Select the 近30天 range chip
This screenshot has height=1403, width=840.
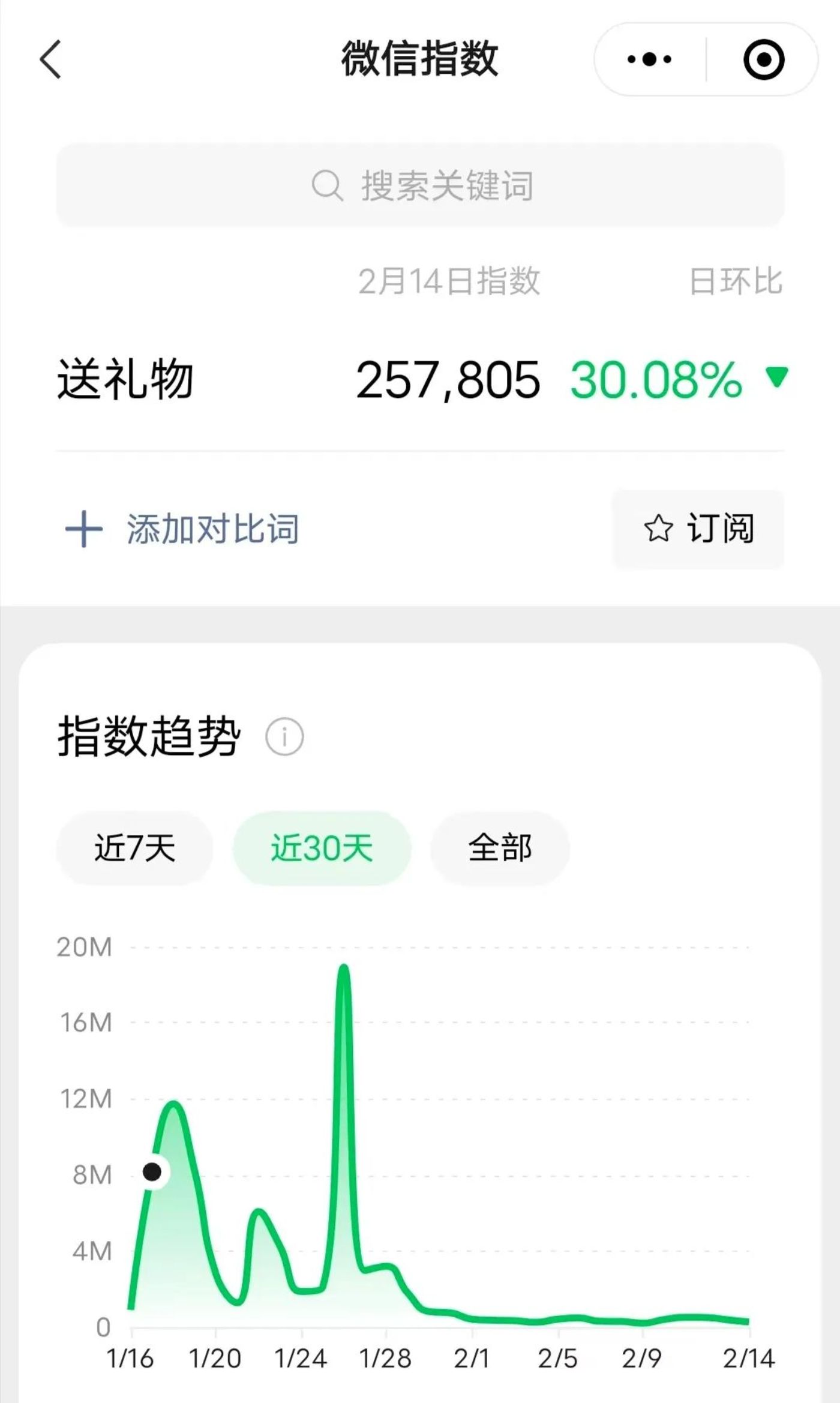(x=322, y=848)
